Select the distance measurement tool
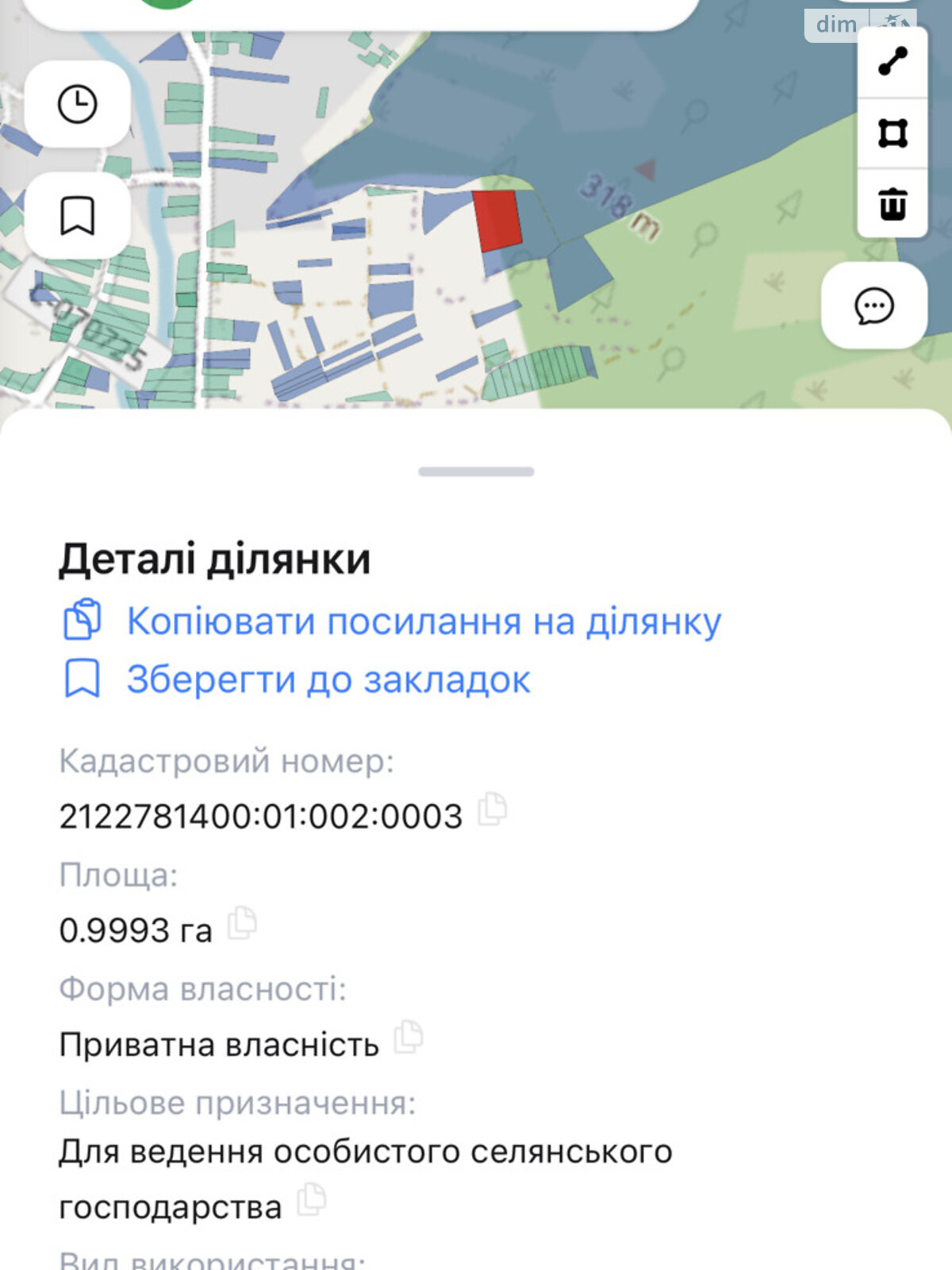952x1270 pixels. [895, 60]
